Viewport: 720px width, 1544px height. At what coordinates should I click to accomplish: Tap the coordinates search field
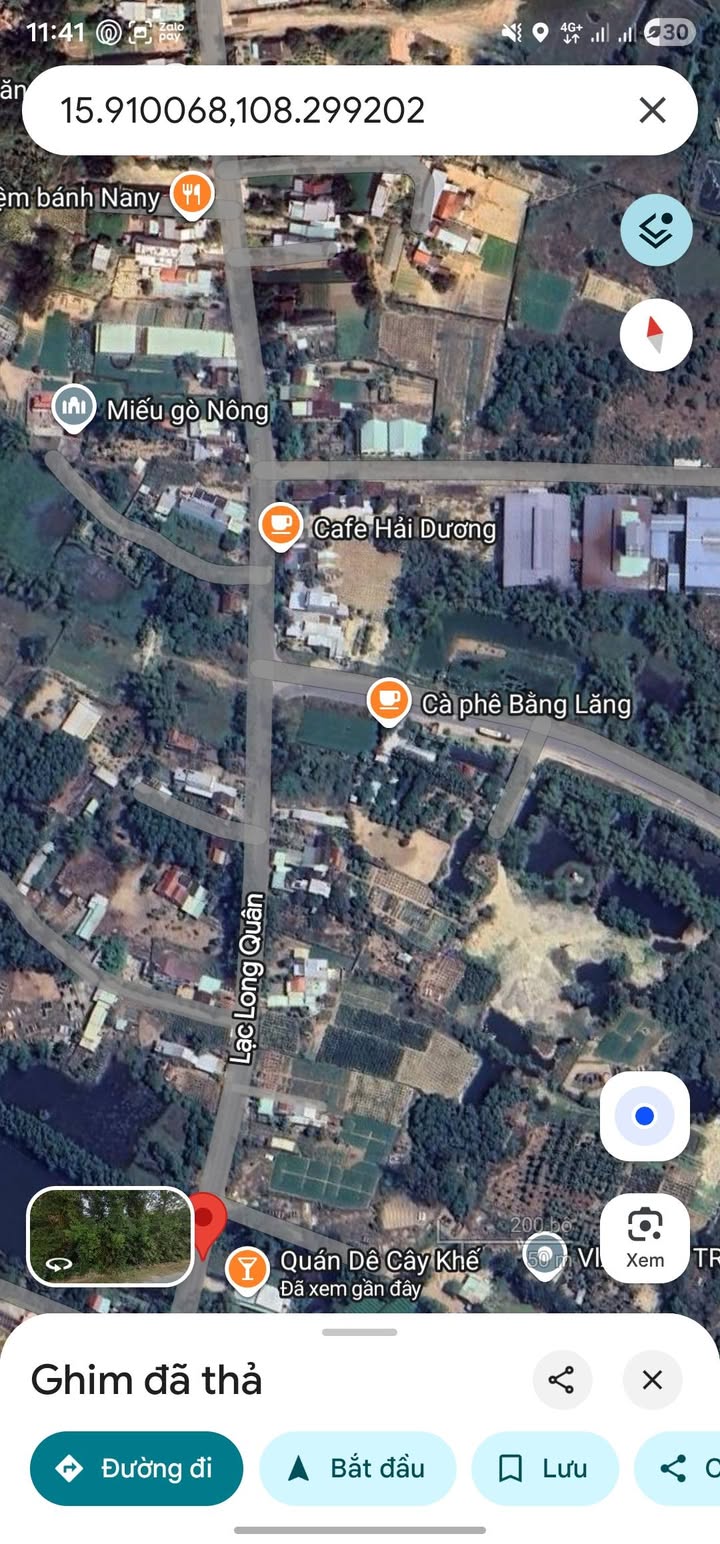pyautogui.click(x=300, y=110)
